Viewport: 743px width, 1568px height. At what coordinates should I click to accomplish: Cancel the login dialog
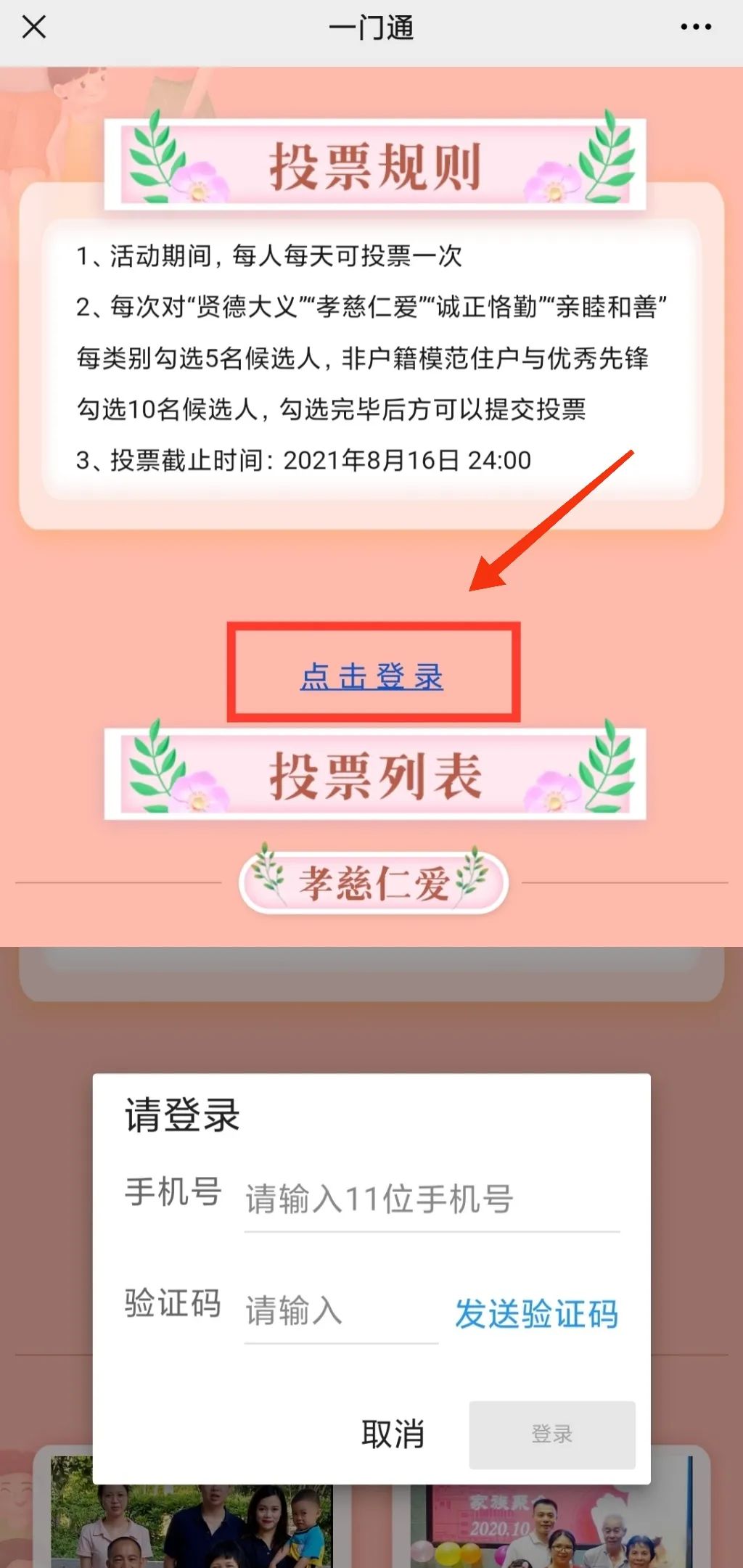click(x=393, y=1434)
